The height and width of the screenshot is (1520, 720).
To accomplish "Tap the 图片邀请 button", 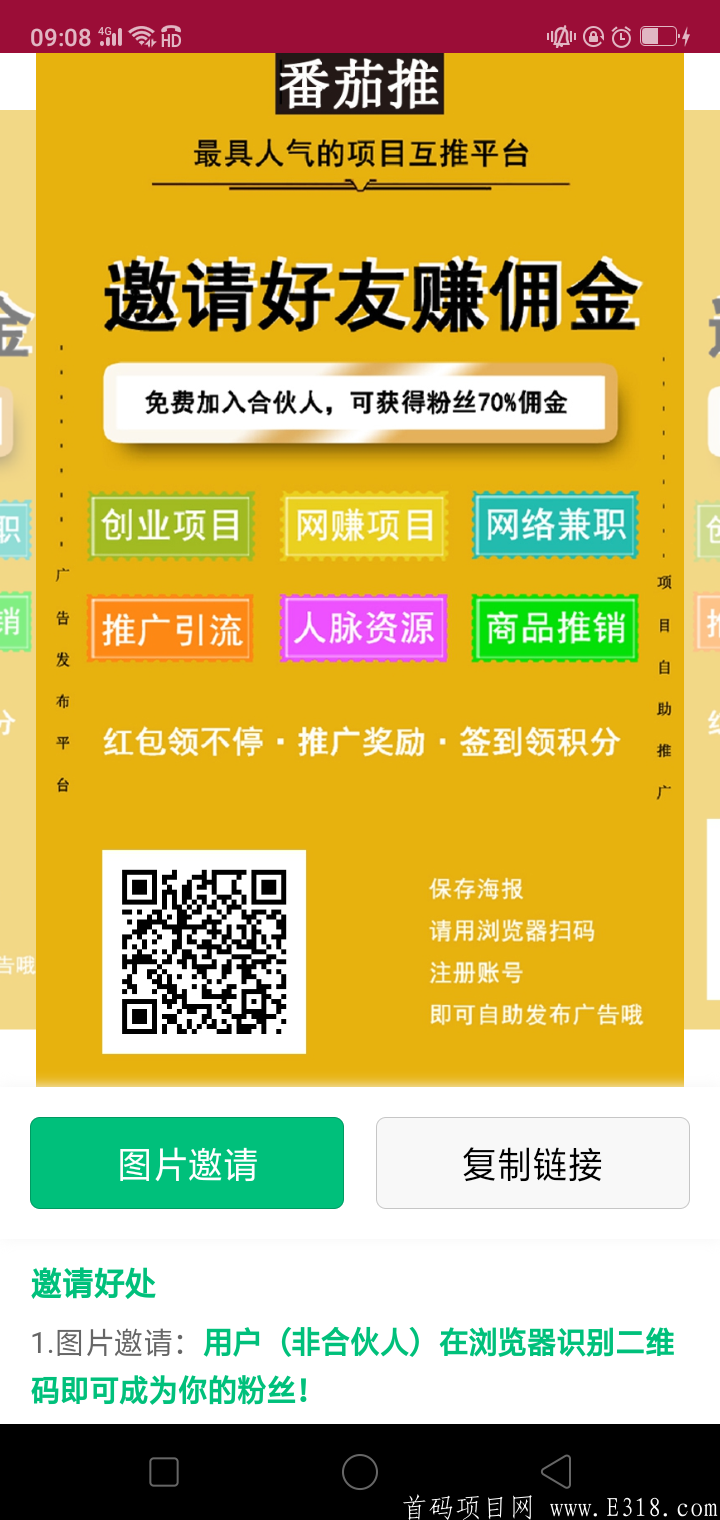I will coord(187,1163).
